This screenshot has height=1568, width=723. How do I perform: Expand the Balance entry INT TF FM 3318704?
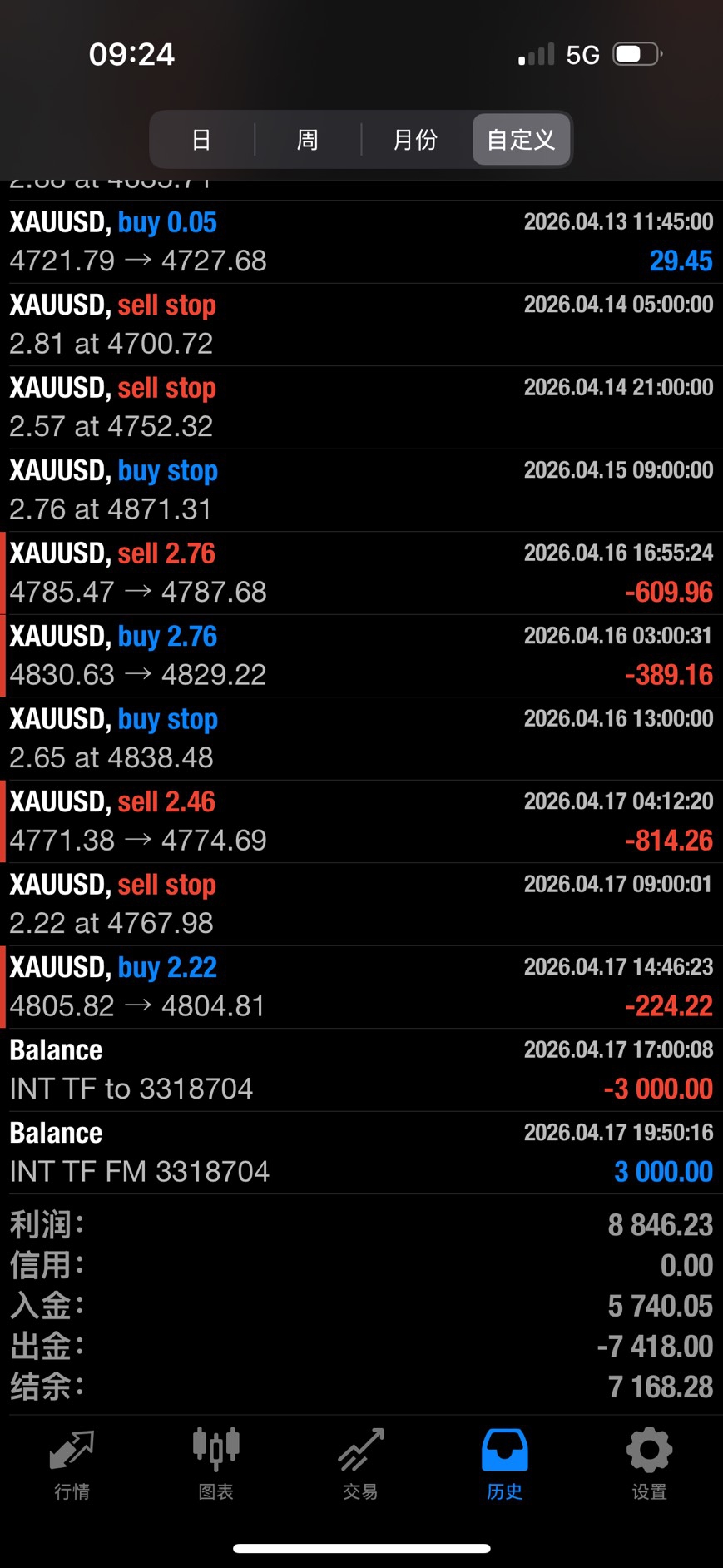click(x=361, y=1152)
